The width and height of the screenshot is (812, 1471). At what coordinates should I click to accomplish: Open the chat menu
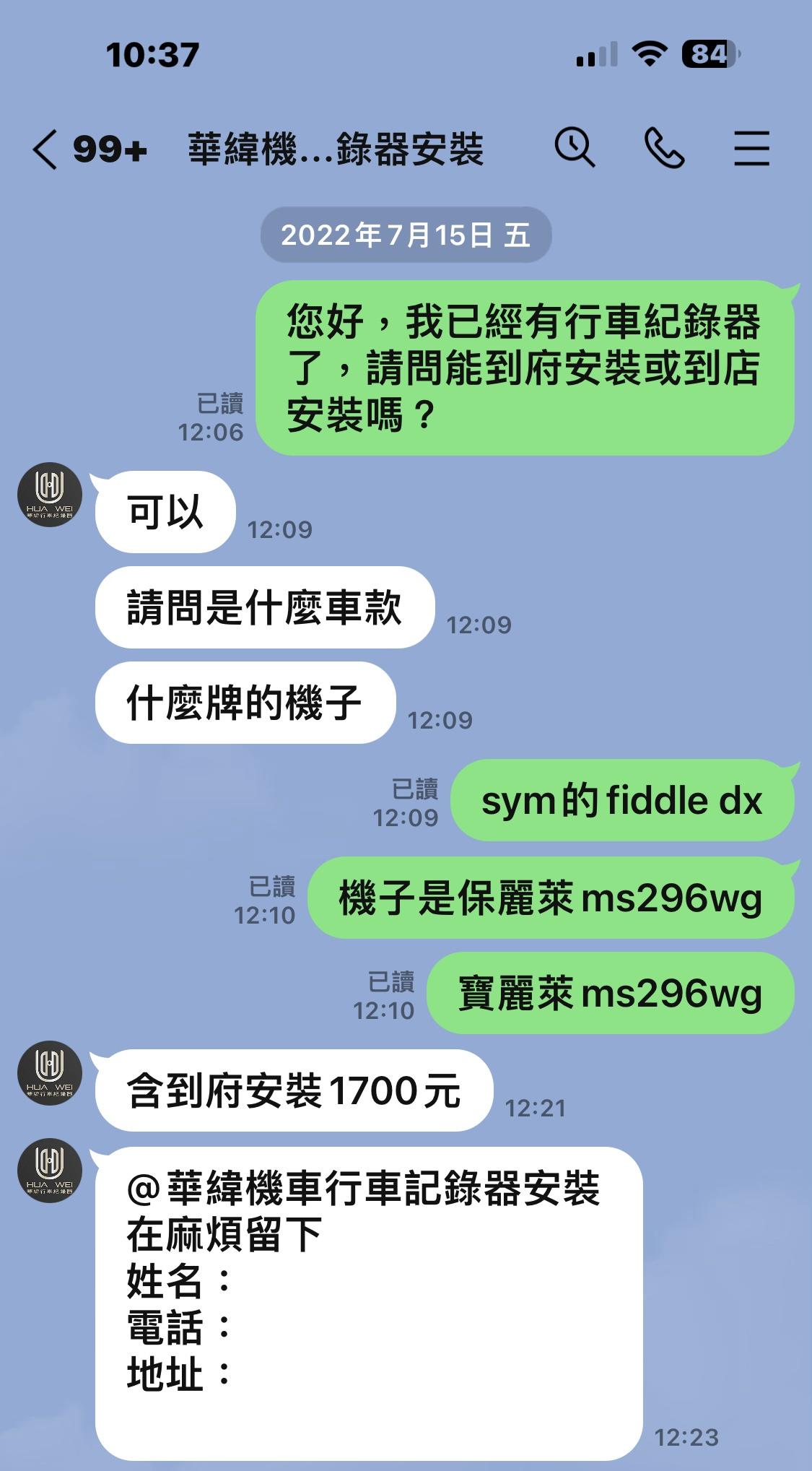click(x=751, y=148)
